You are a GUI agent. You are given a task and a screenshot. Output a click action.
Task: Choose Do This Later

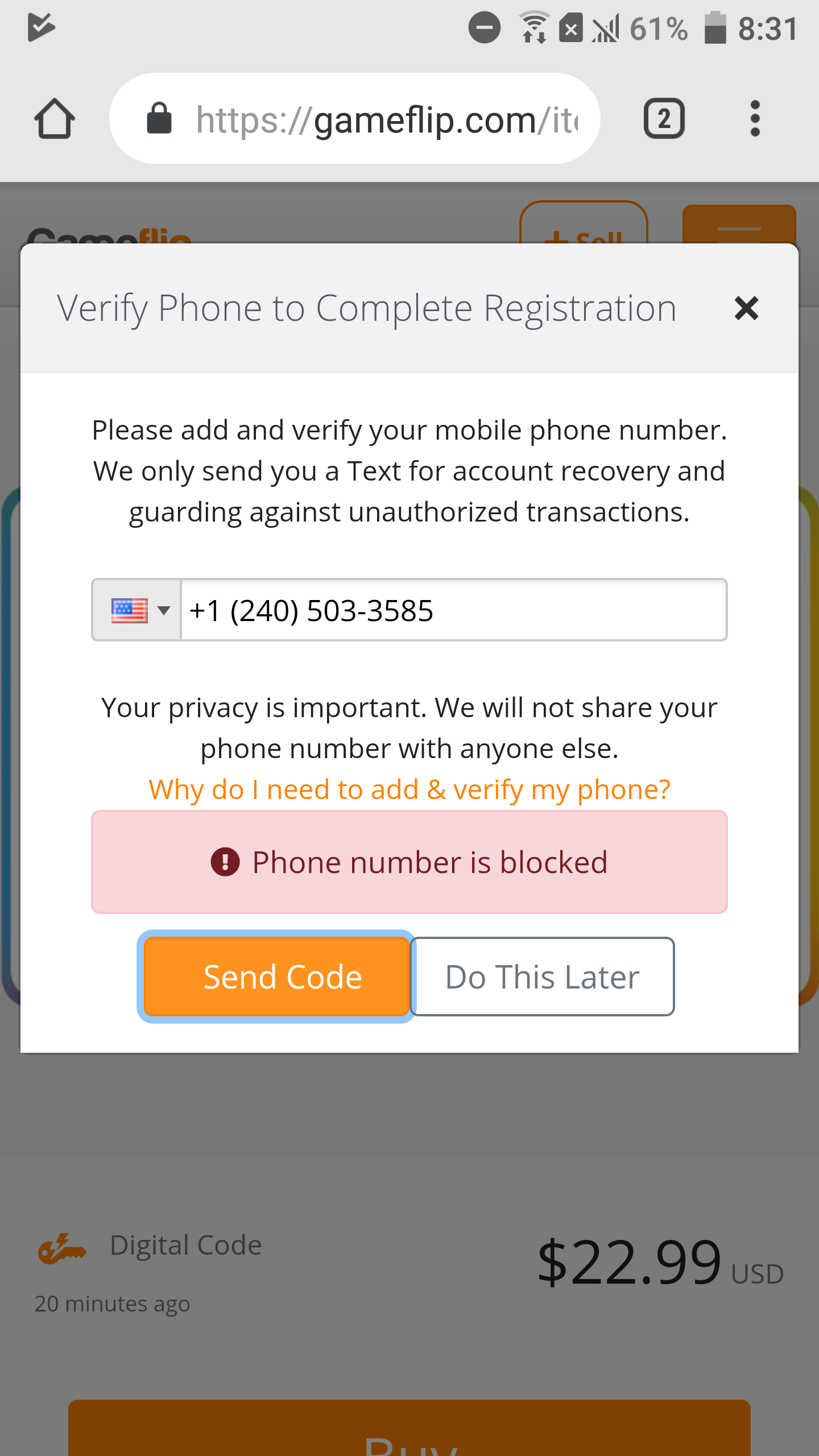coord(542,976)
